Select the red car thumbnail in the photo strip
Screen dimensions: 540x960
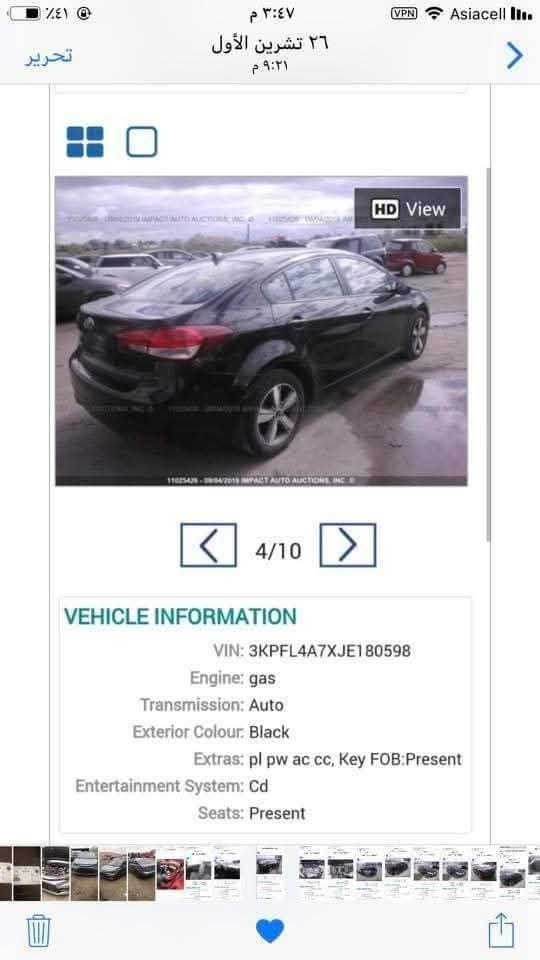coord(170,873)
